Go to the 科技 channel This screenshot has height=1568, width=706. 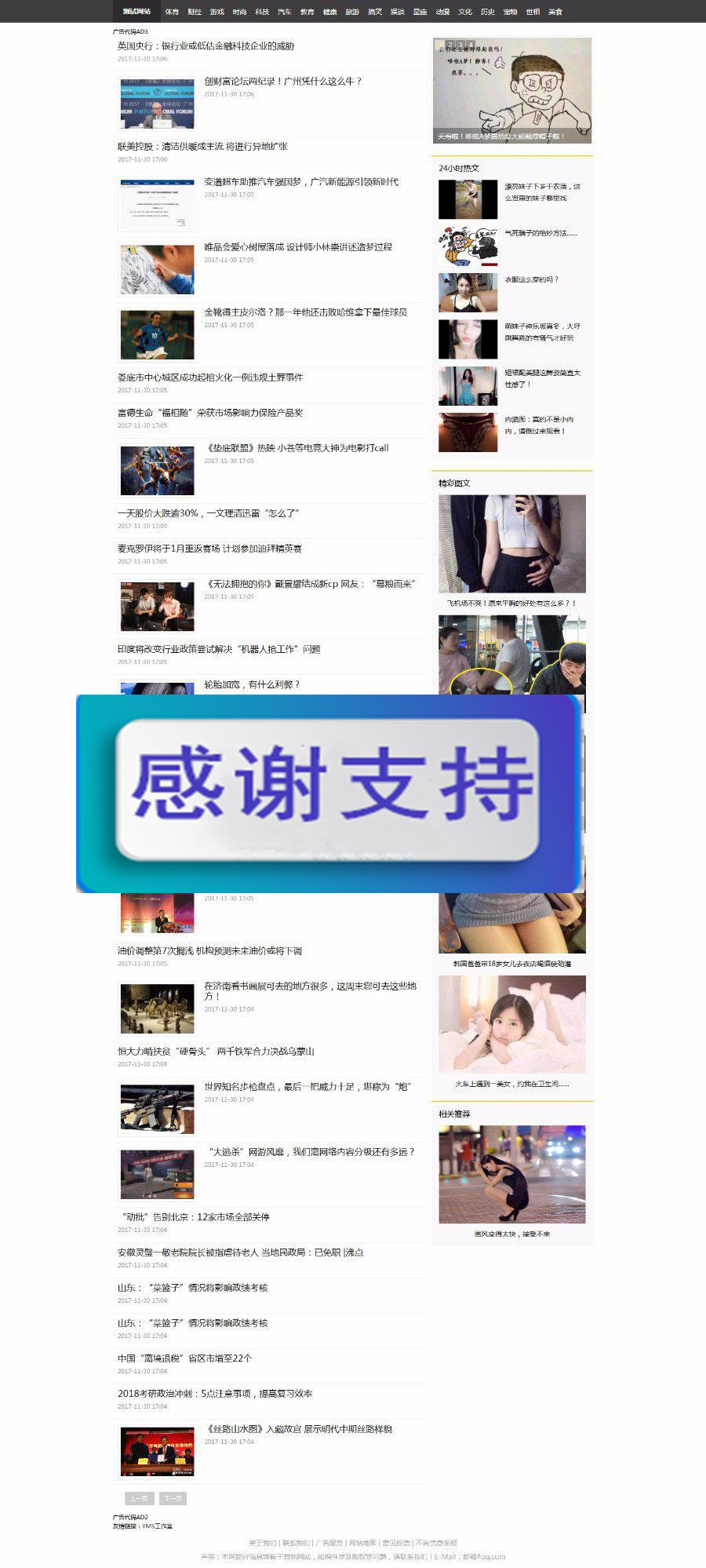tap(262, 12)
